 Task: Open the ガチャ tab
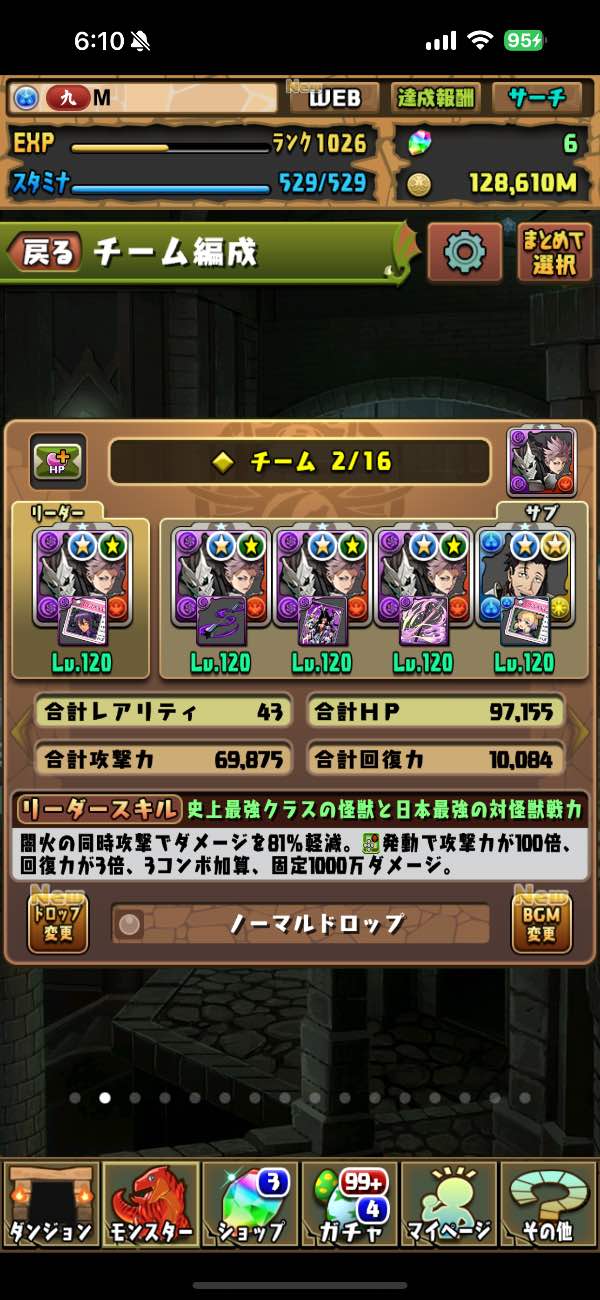pyautogui.click(x=350, y=1205)
